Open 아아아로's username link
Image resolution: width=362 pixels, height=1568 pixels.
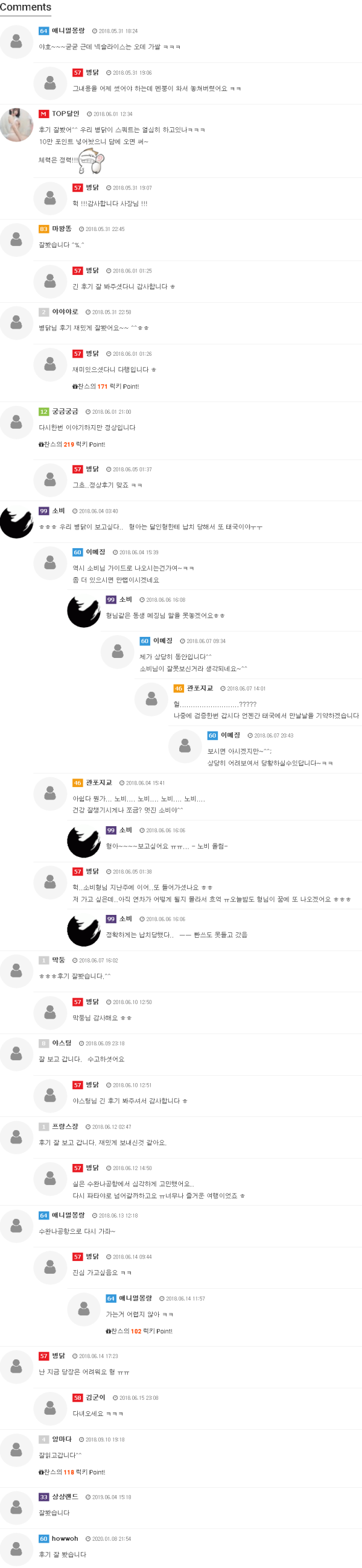coord(65,312)
